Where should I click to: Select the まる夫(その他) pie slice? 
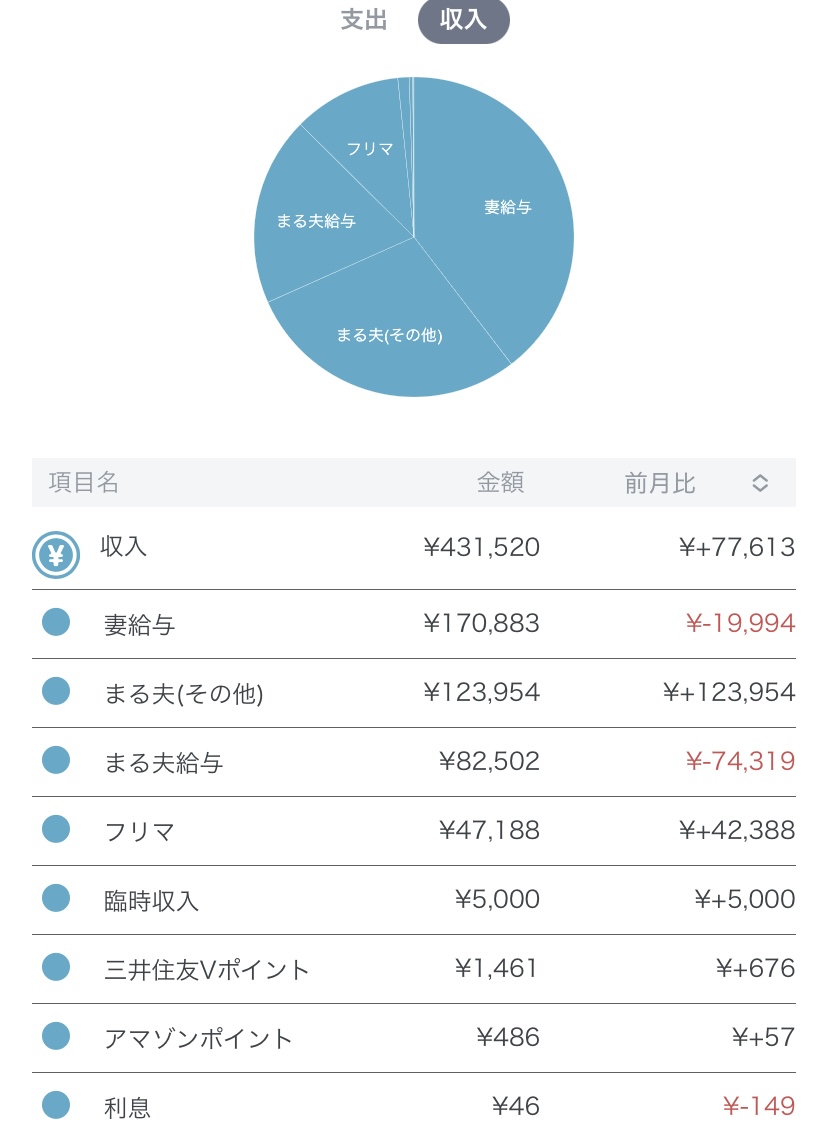390,335
